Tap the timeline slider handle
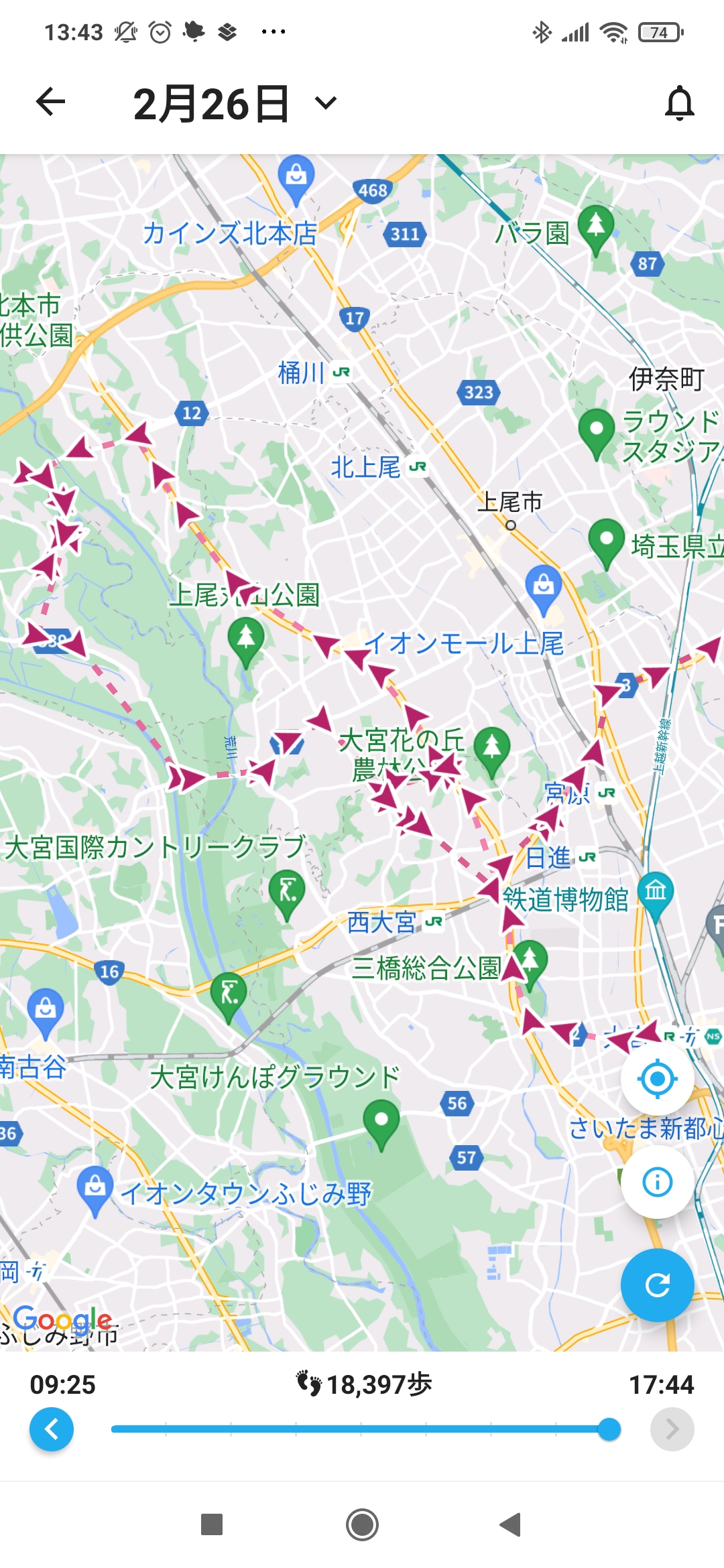Image resolution: width=724 pixels, height=1568 pixels. click(x=609, y=1429)
